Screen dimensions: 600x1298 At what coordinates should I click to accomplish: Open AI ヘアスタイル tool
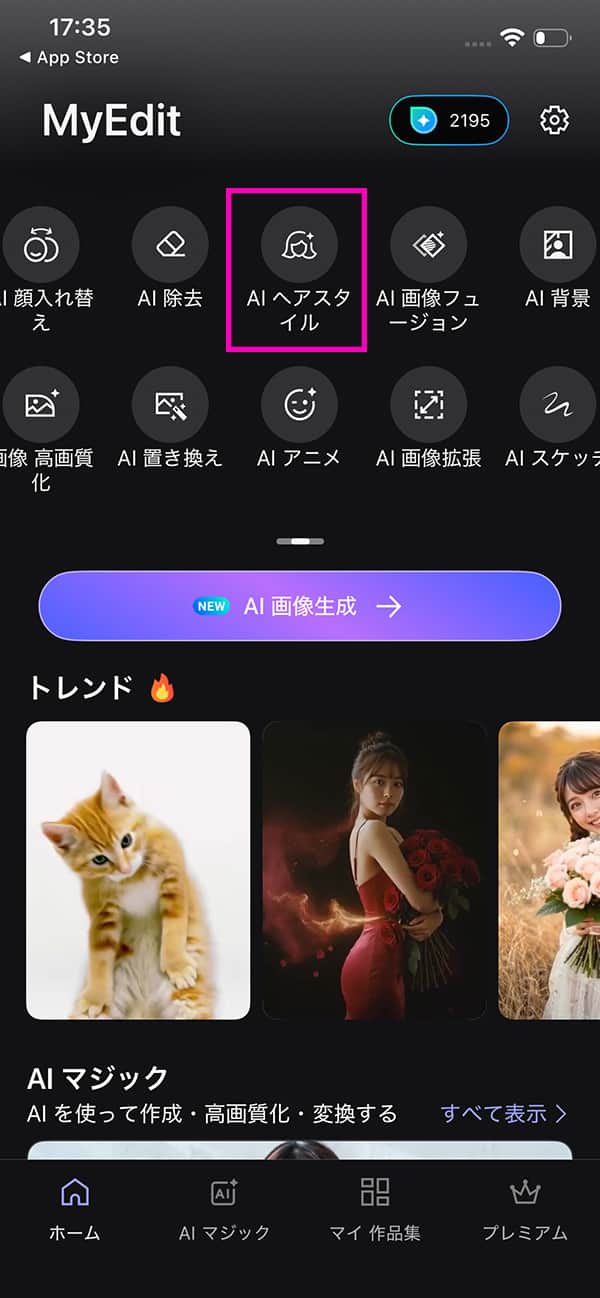point(298,245)
